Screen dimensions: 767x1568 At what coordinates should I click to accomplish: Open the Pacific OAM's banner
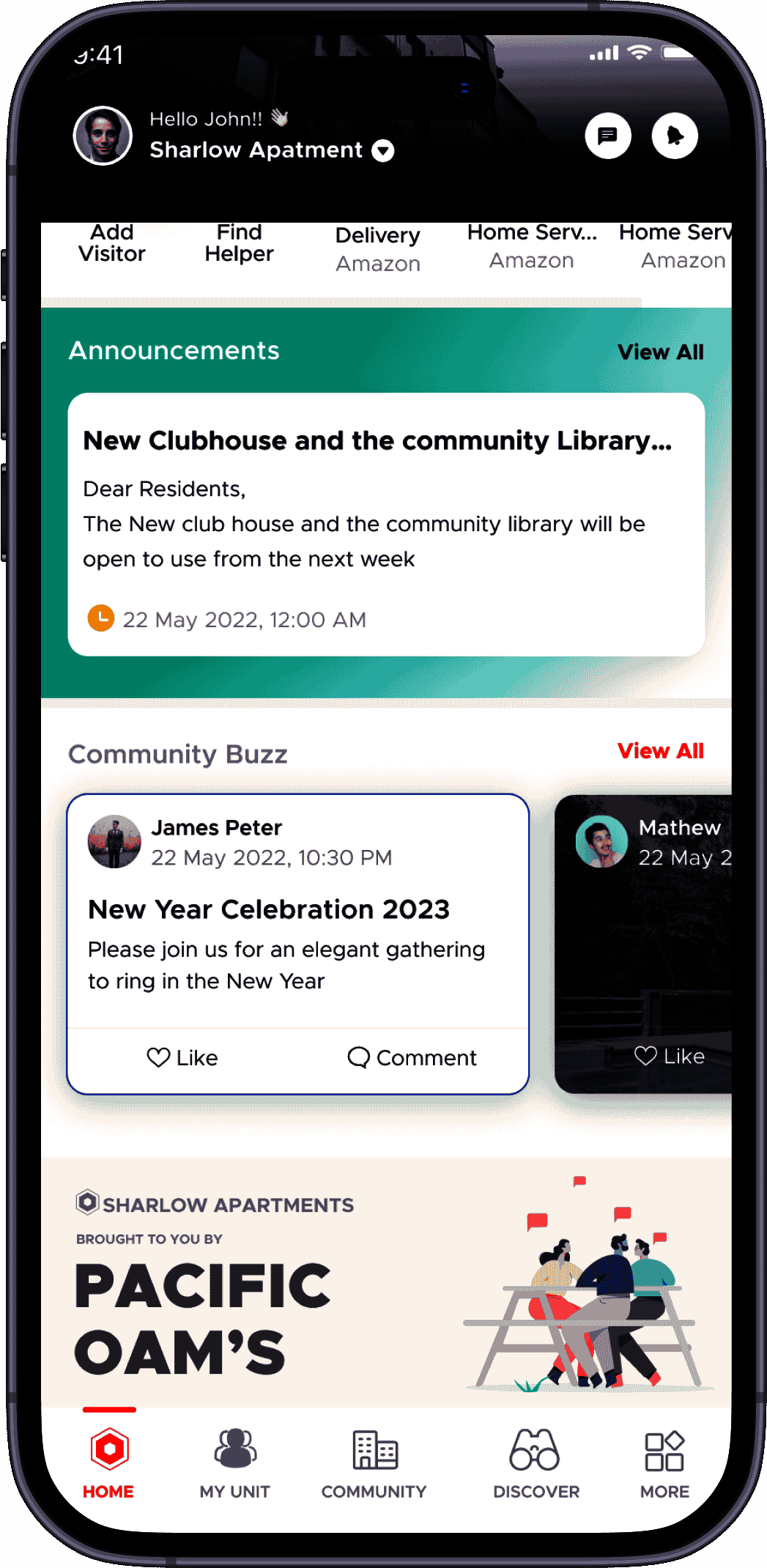click(x=386, y=1282)
